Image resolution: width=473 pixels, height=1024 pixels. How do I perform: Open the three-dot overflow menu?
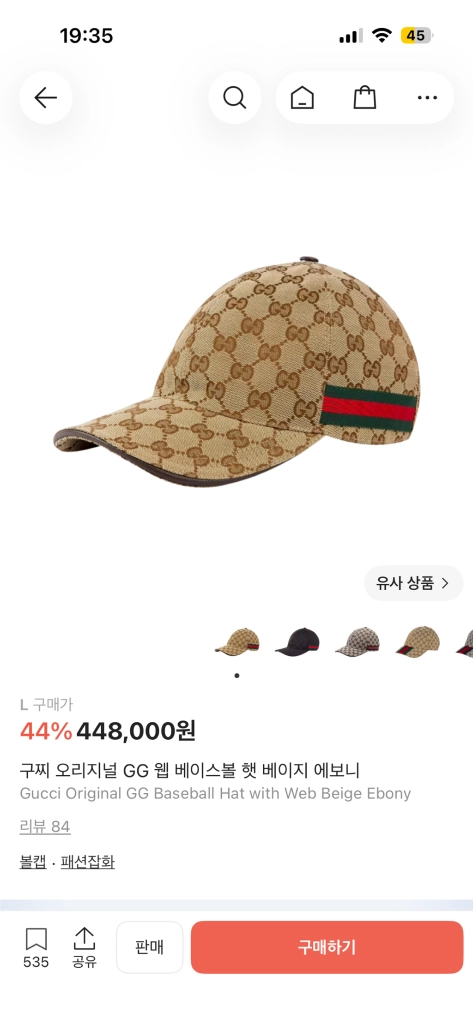427,98
